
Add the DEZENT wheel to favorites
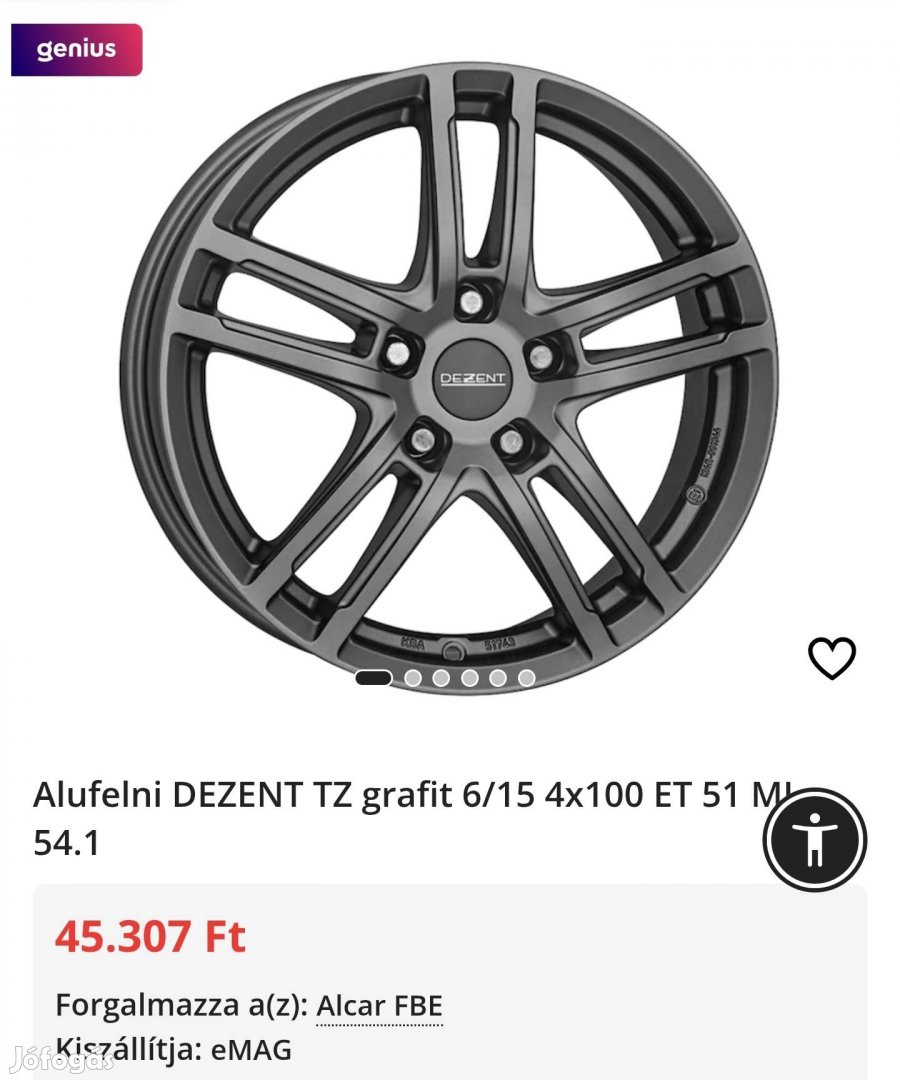[x=831, y=658]
